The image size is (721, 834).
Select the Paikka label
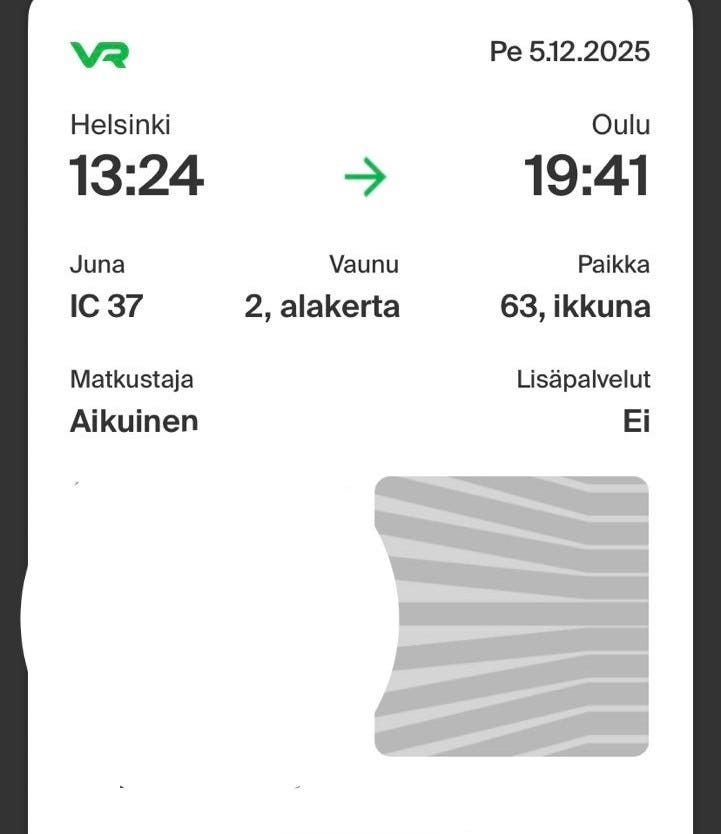pos(614,264)
